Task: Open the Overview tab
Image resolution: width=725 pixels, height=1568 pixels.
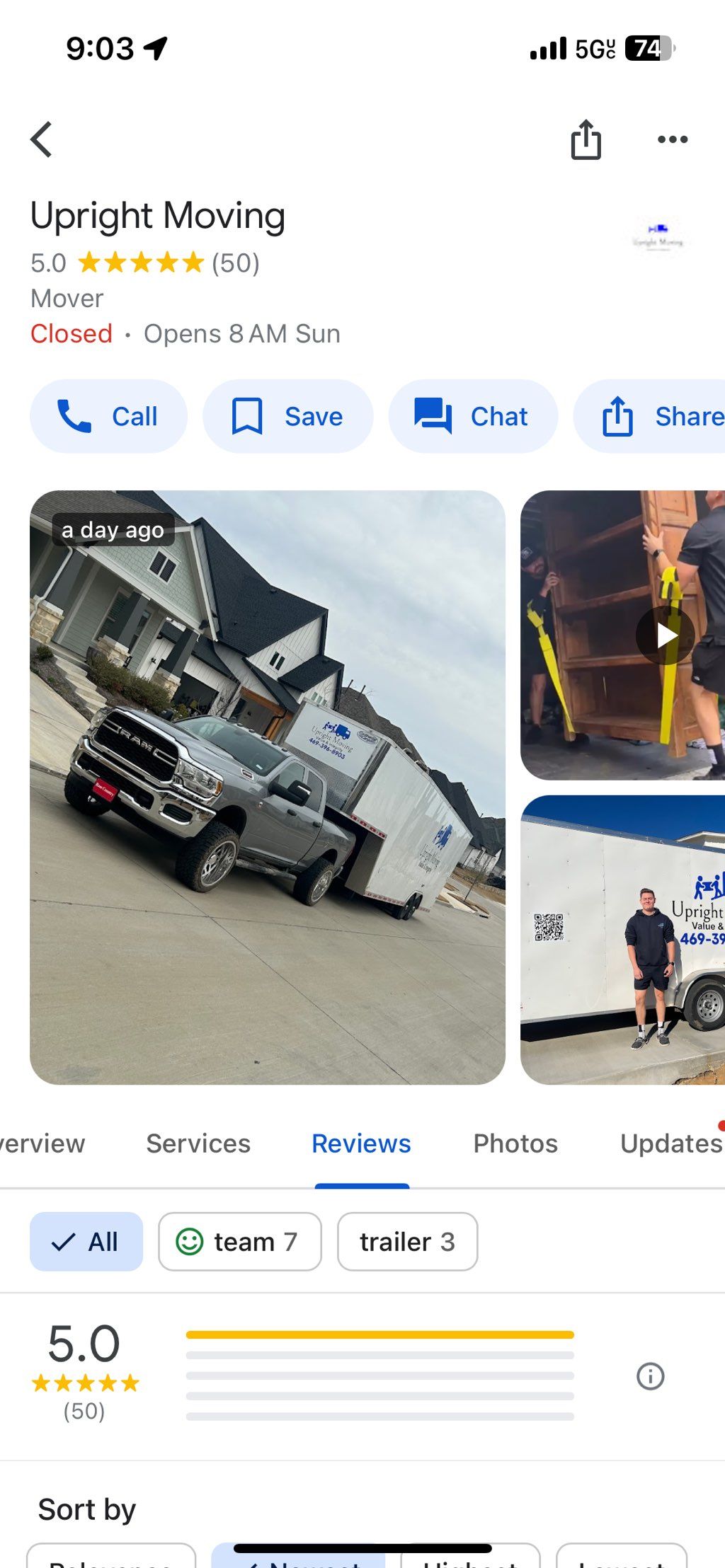Action: click(x=41, y=1143)
